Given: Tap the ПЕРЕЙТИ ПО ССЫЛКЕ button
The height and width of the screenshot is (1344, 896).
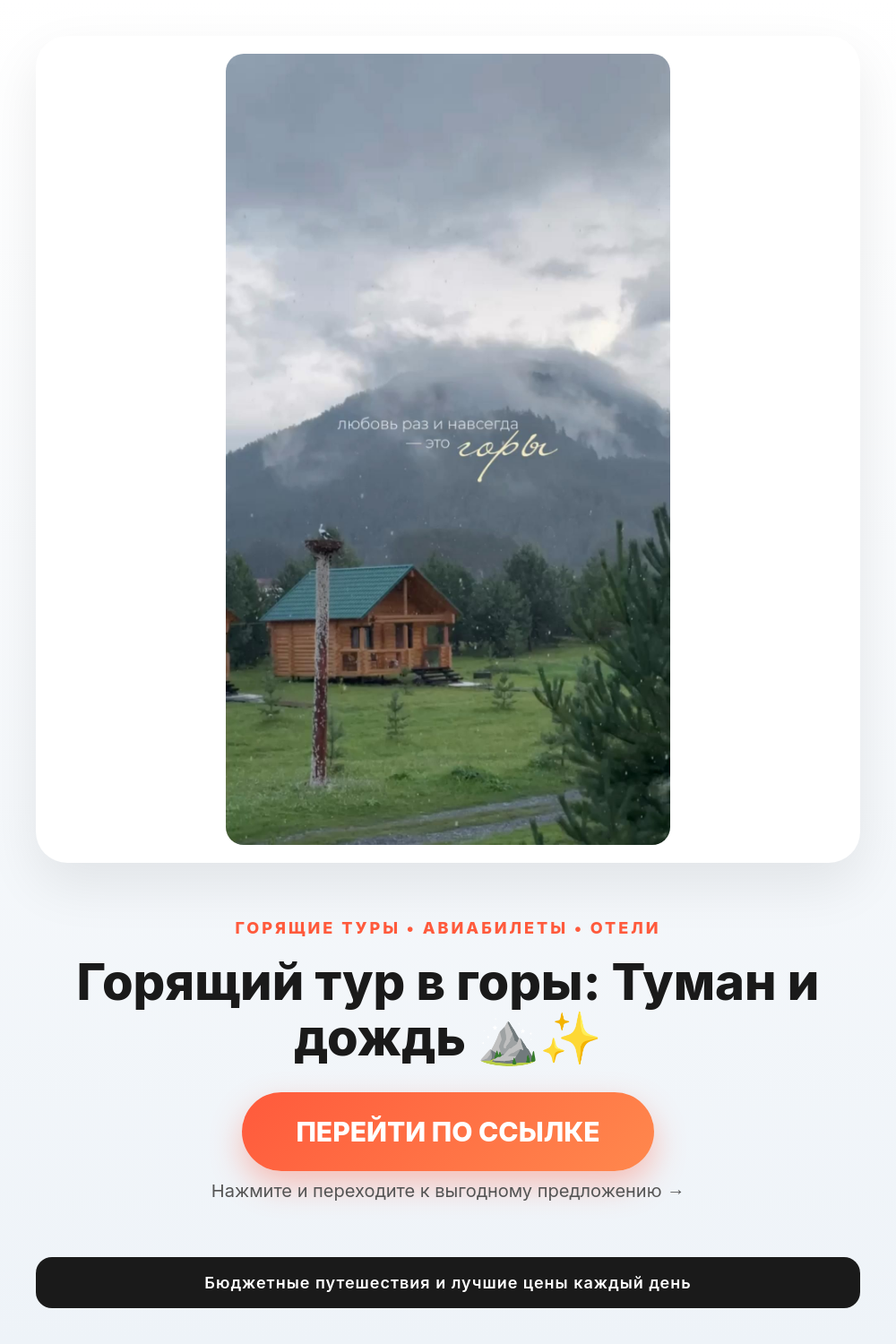Looking at the screenshot, I should (448, 1132).
